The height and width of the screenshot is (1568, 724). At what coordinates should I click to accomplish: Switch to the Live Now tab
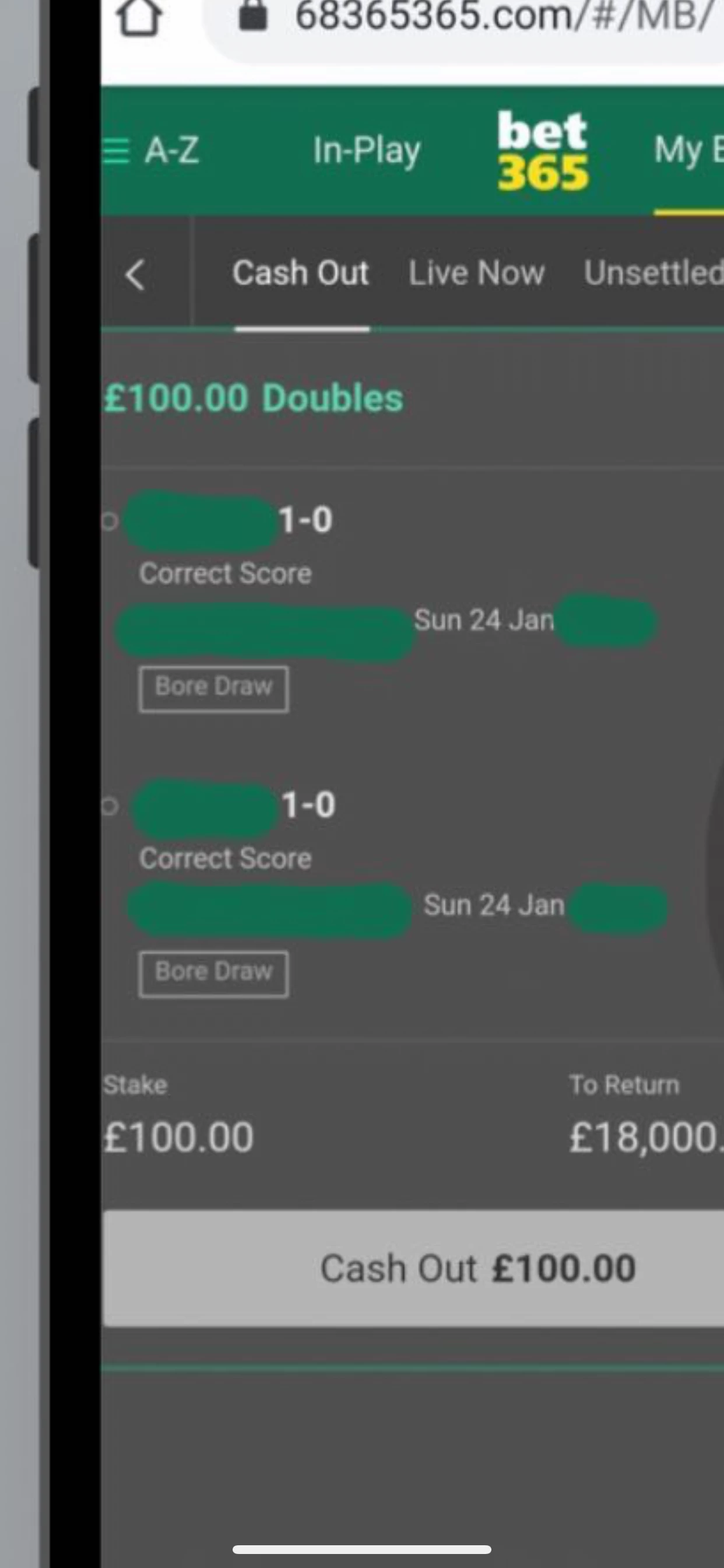coord(476,272)
